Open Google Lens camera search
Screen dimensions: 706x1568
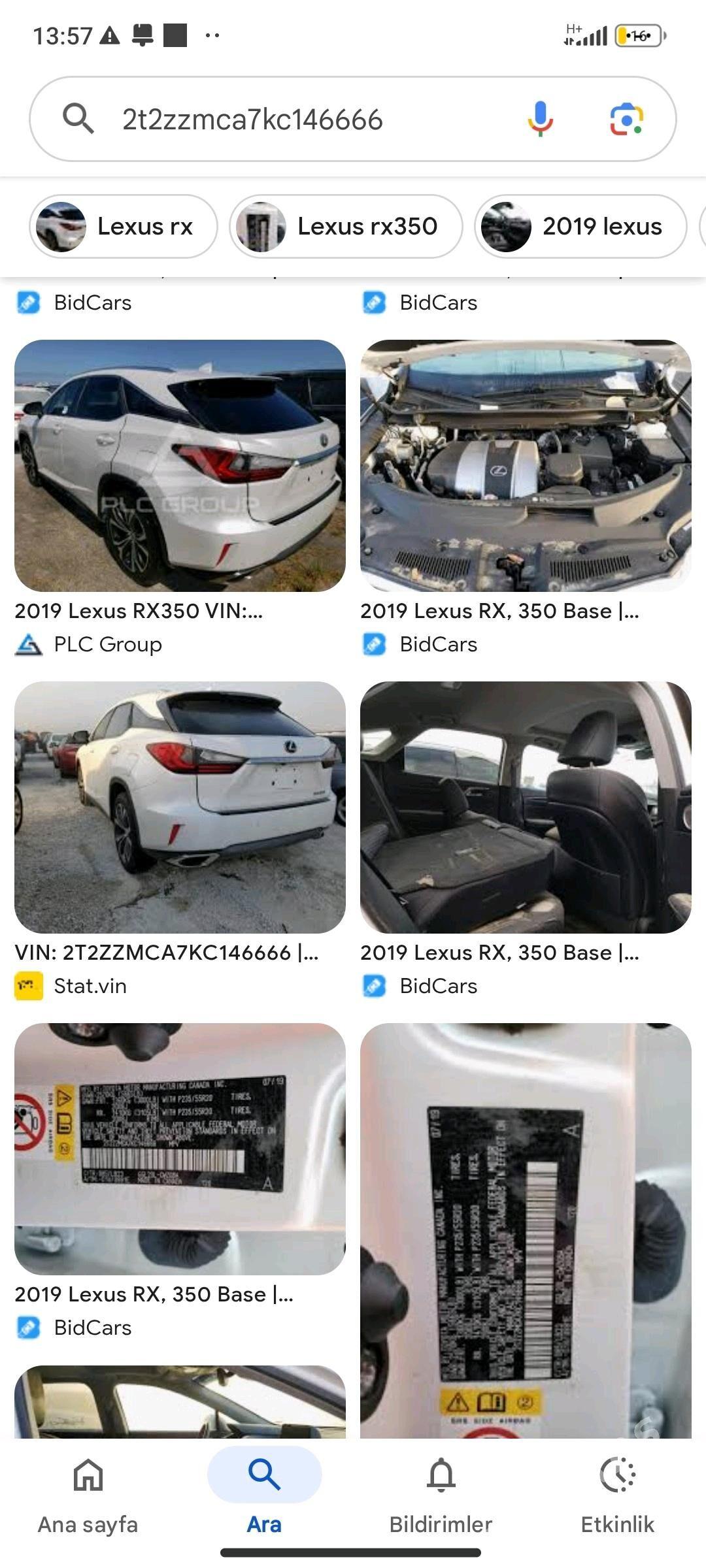pos(626,119)
